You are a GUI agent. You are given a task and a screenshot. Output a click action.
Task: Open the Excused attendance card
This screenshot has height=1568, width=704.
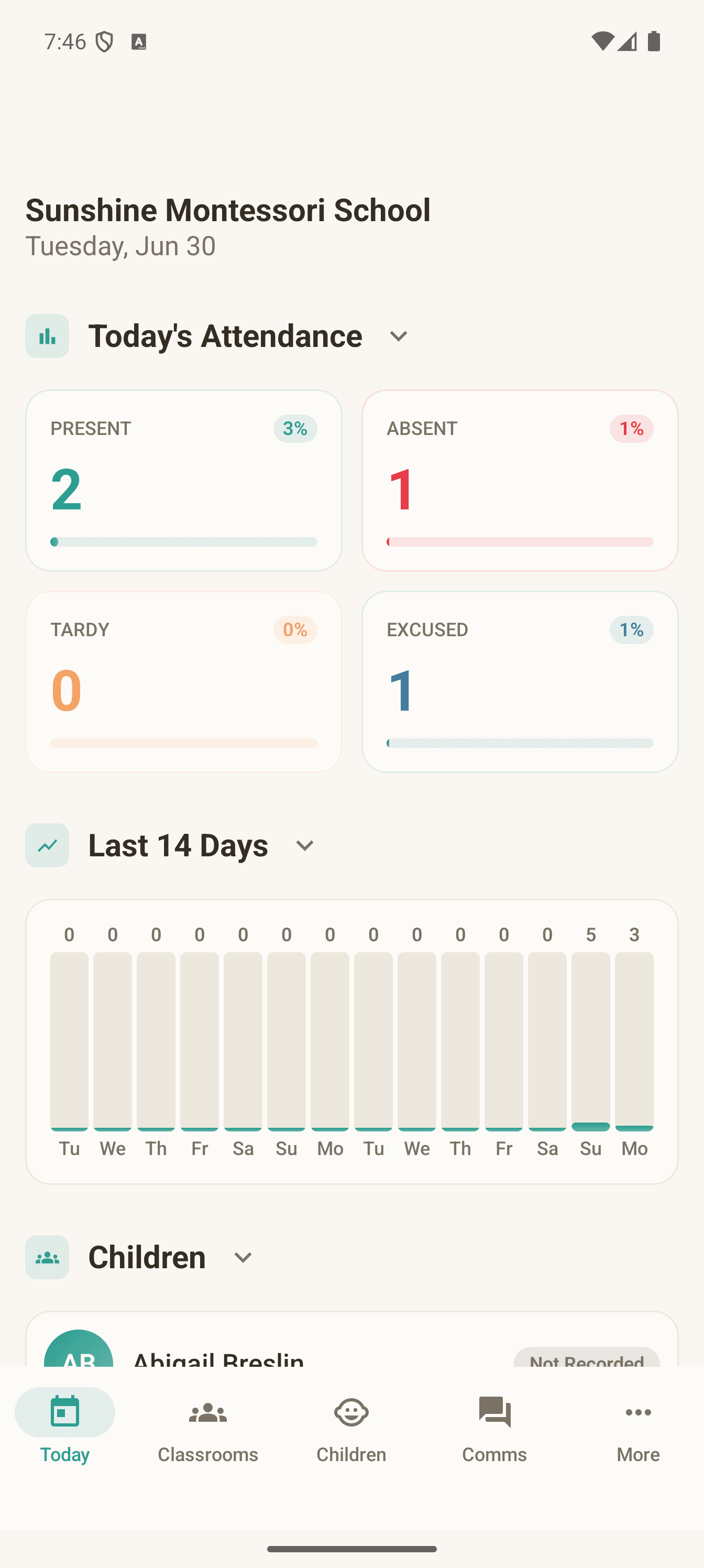[520, 682]
